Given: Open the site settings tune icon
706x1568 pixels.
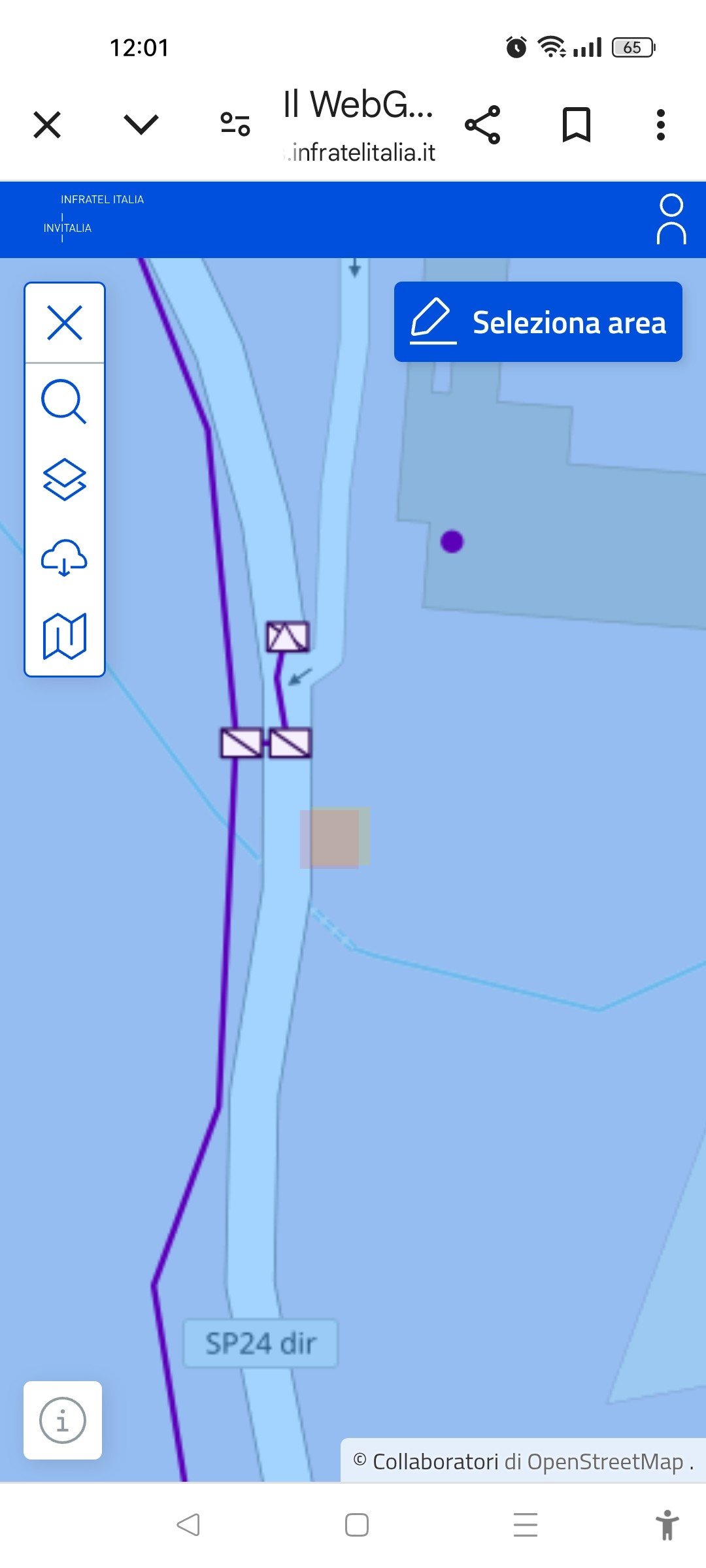Looking at the screenshot, I should (235, 124).
